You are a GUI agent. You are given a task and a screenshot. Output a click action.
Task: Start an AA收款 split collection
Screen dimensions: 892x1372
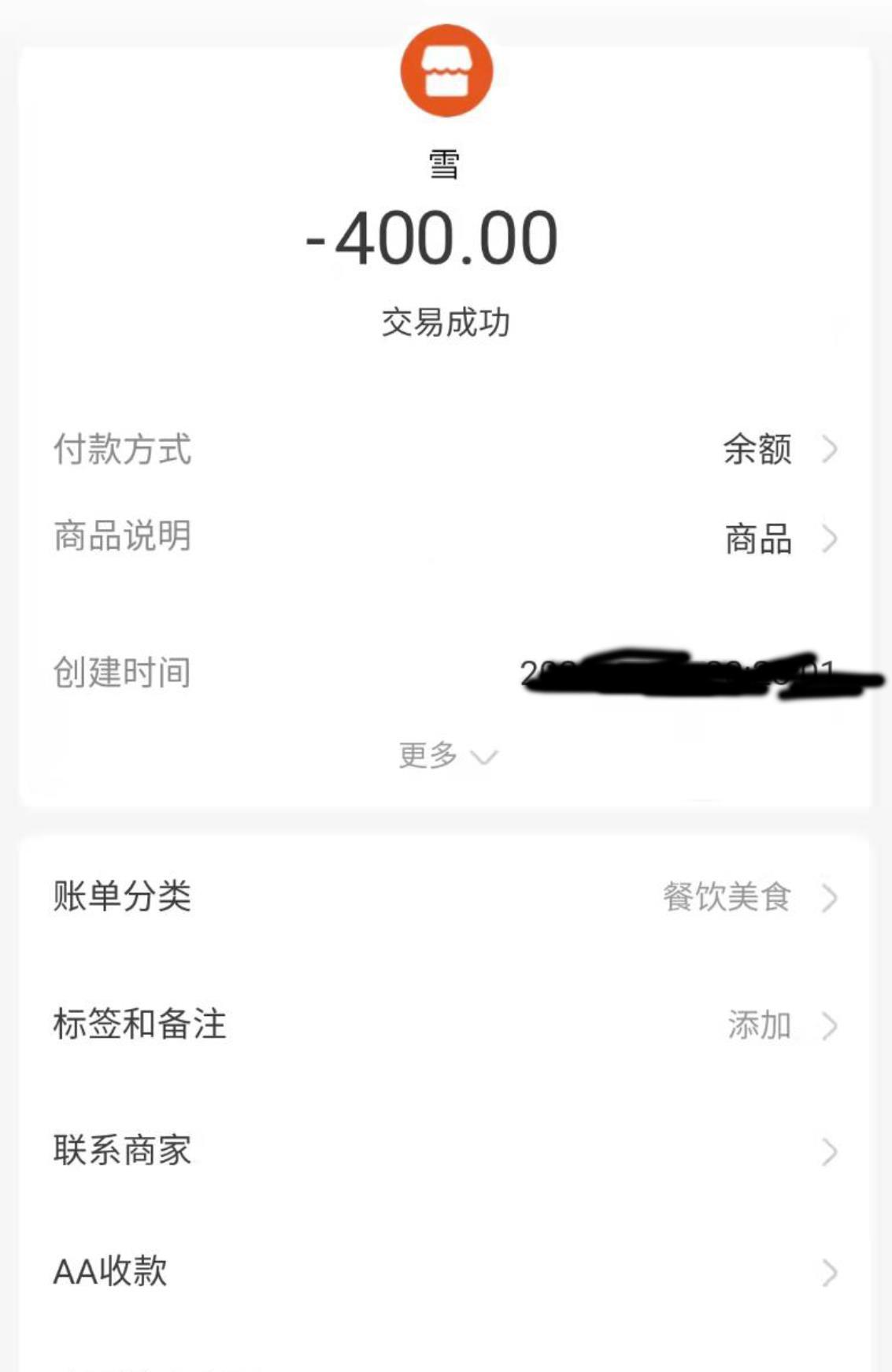click(446, 1271)
